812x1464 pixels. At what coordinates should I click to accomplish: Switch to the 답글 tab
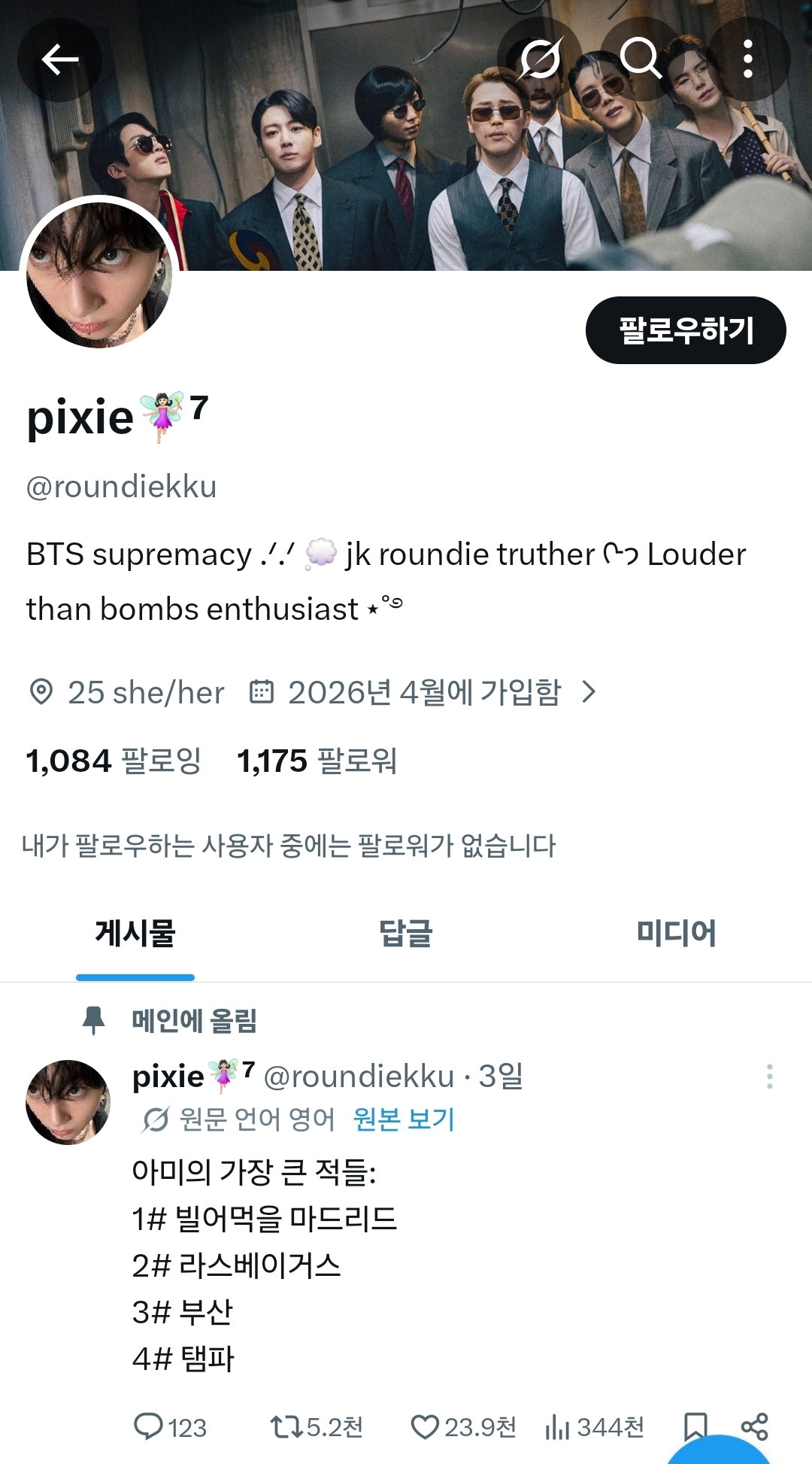coord(406,933)
